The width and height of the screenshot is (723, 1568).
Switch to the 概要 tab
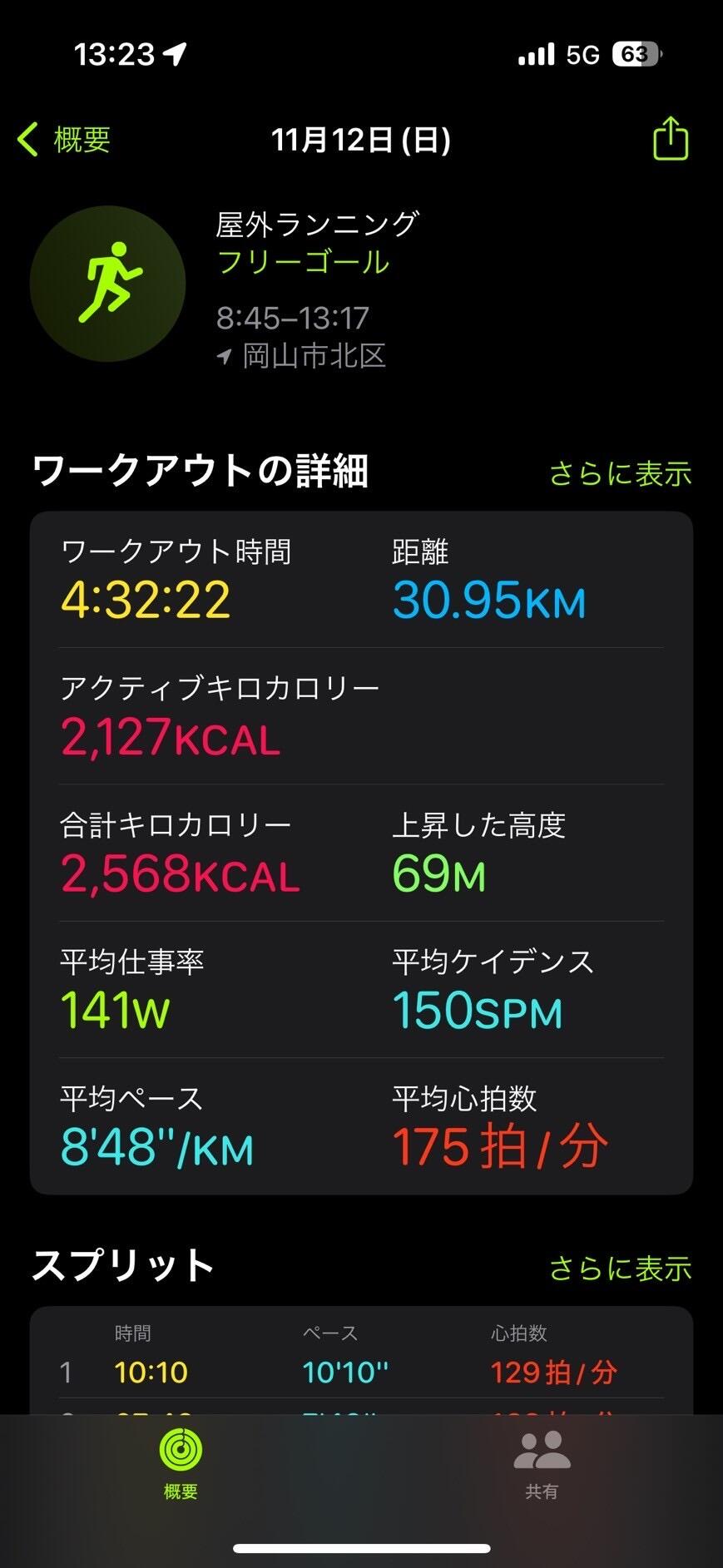pos(181,1465)
